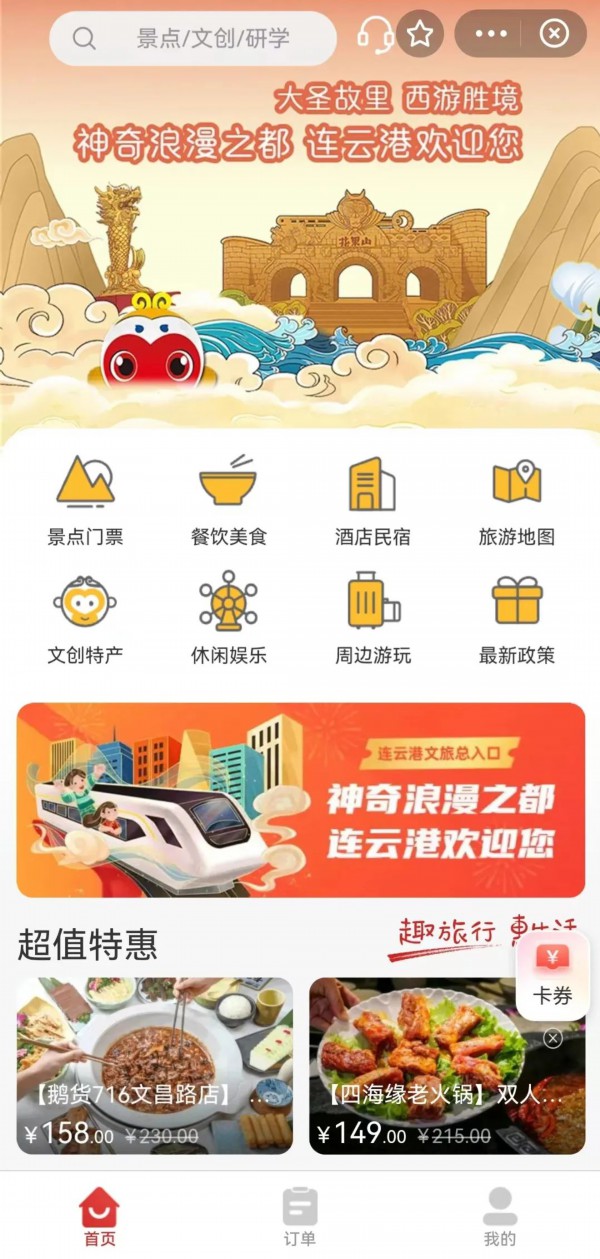Open customer service headset icon

point(375,36)
